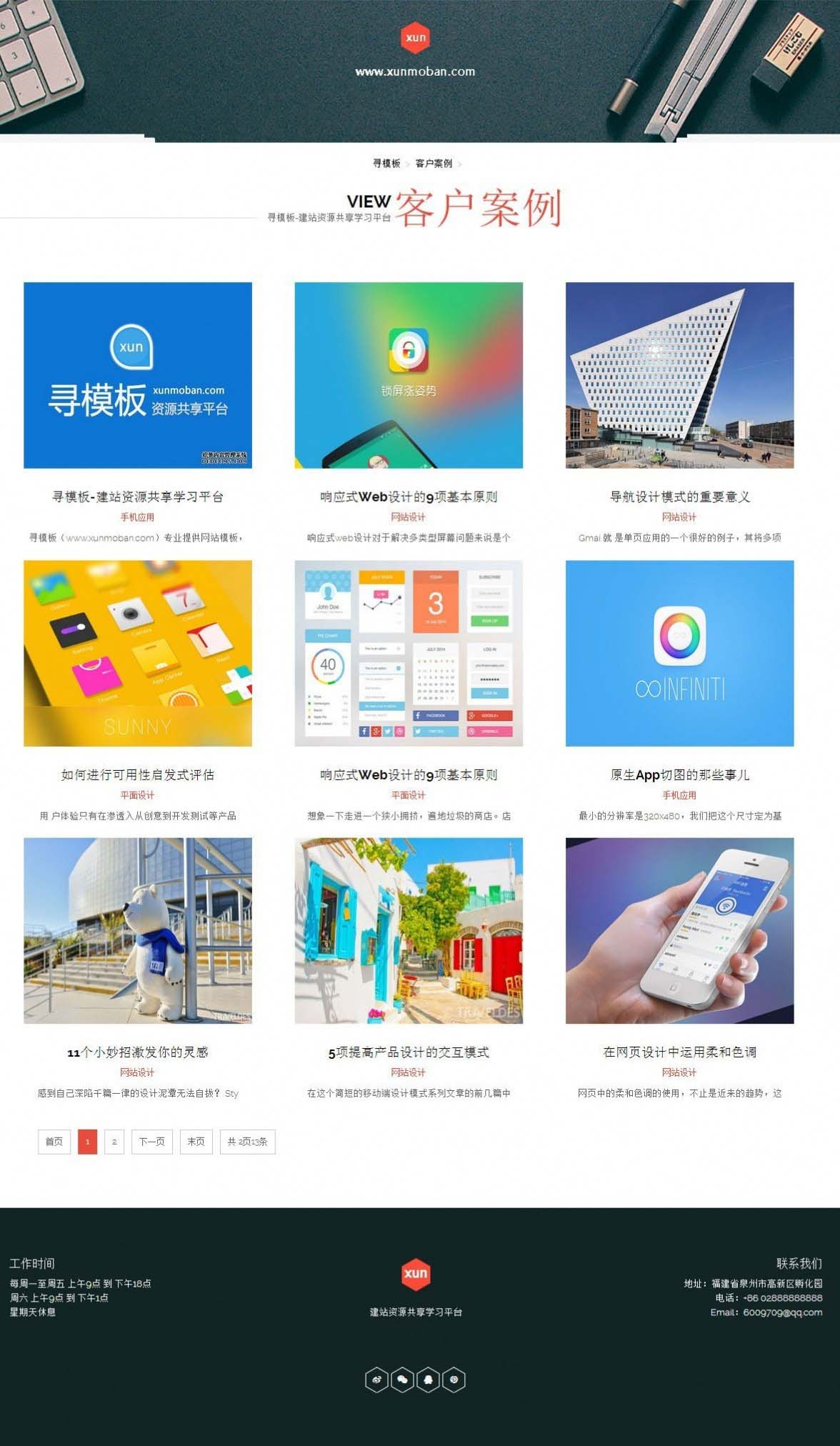
Task: Tap the WeChat icon in the footer
Action: click(x=402, y=1380)
